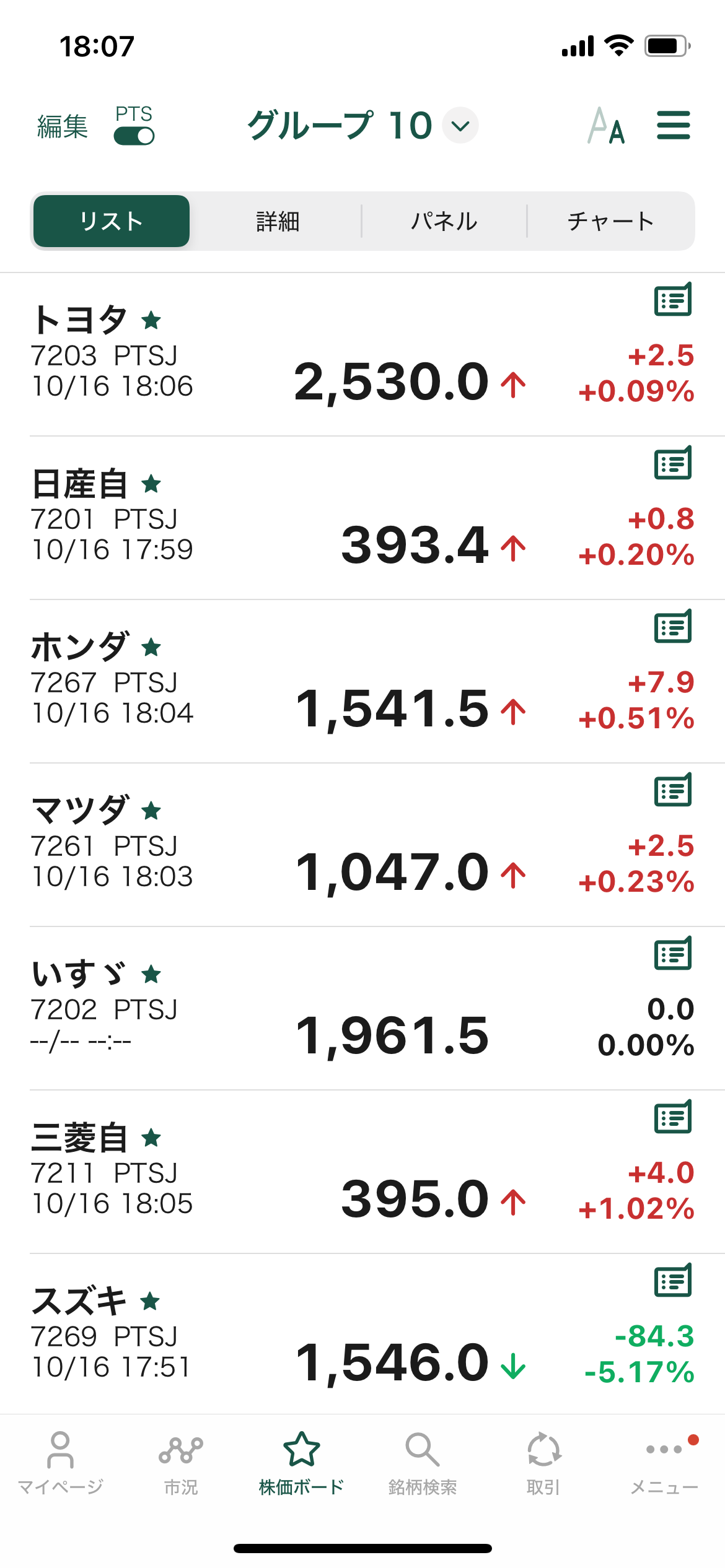Viewport: 725px width, 1568px height.
Task: Open the メニュー tab
Action: (664, 1463)
